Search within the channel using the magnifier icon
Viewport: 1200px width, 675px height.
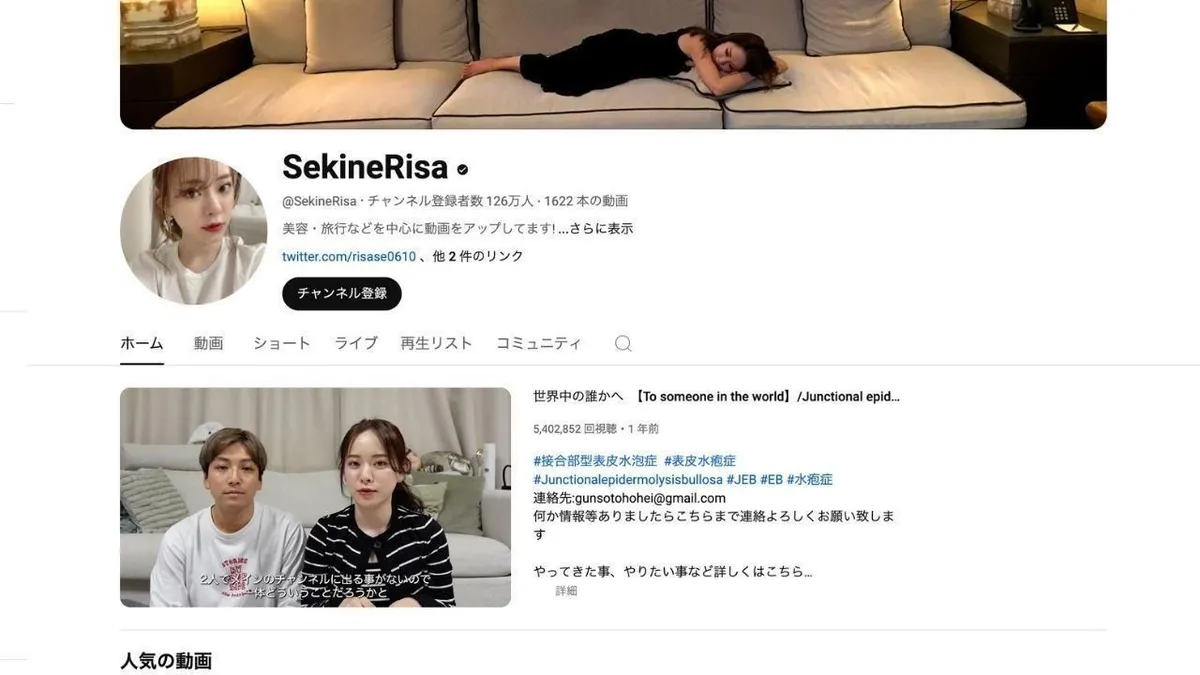pos(623,344)
